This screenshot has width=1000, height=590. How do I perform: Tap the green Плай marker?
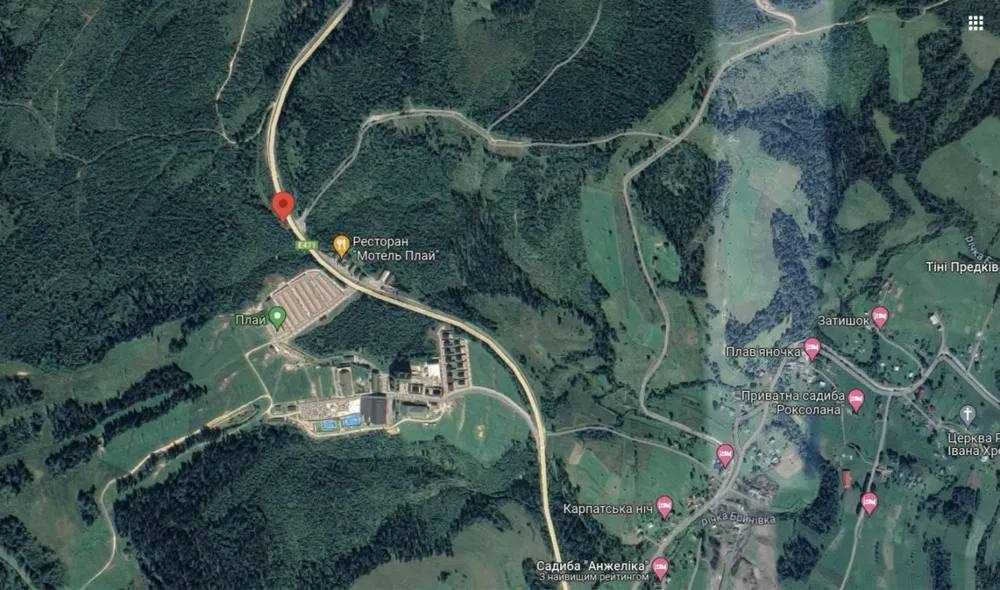[x=277, y=317]
